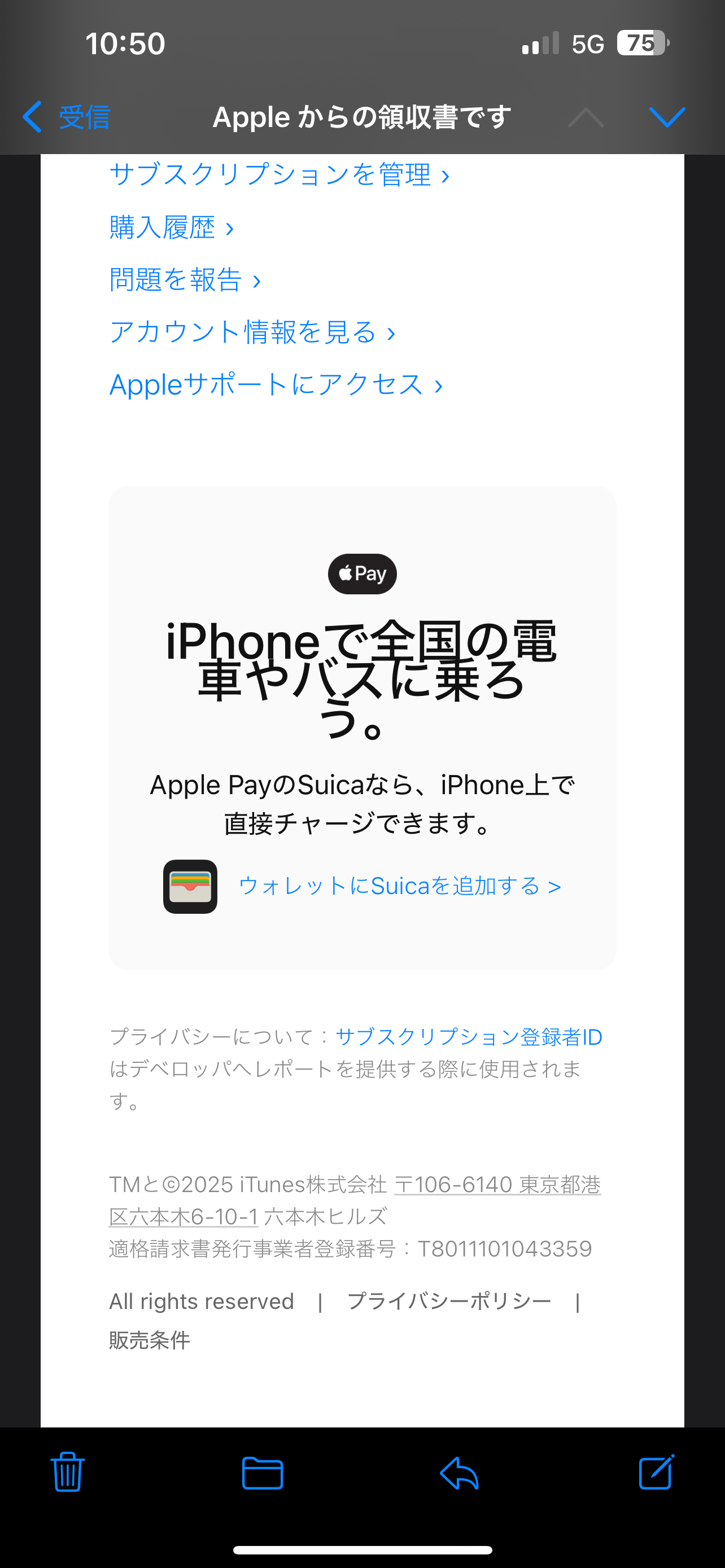Compose a new email

tap(656, 1472)
